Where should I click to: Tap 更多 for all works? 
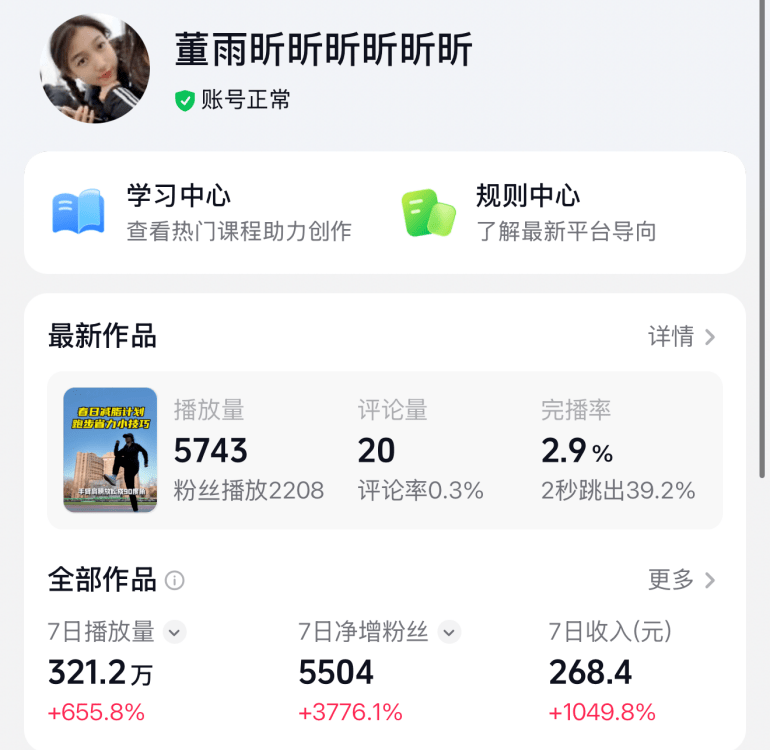coord(682,580)
